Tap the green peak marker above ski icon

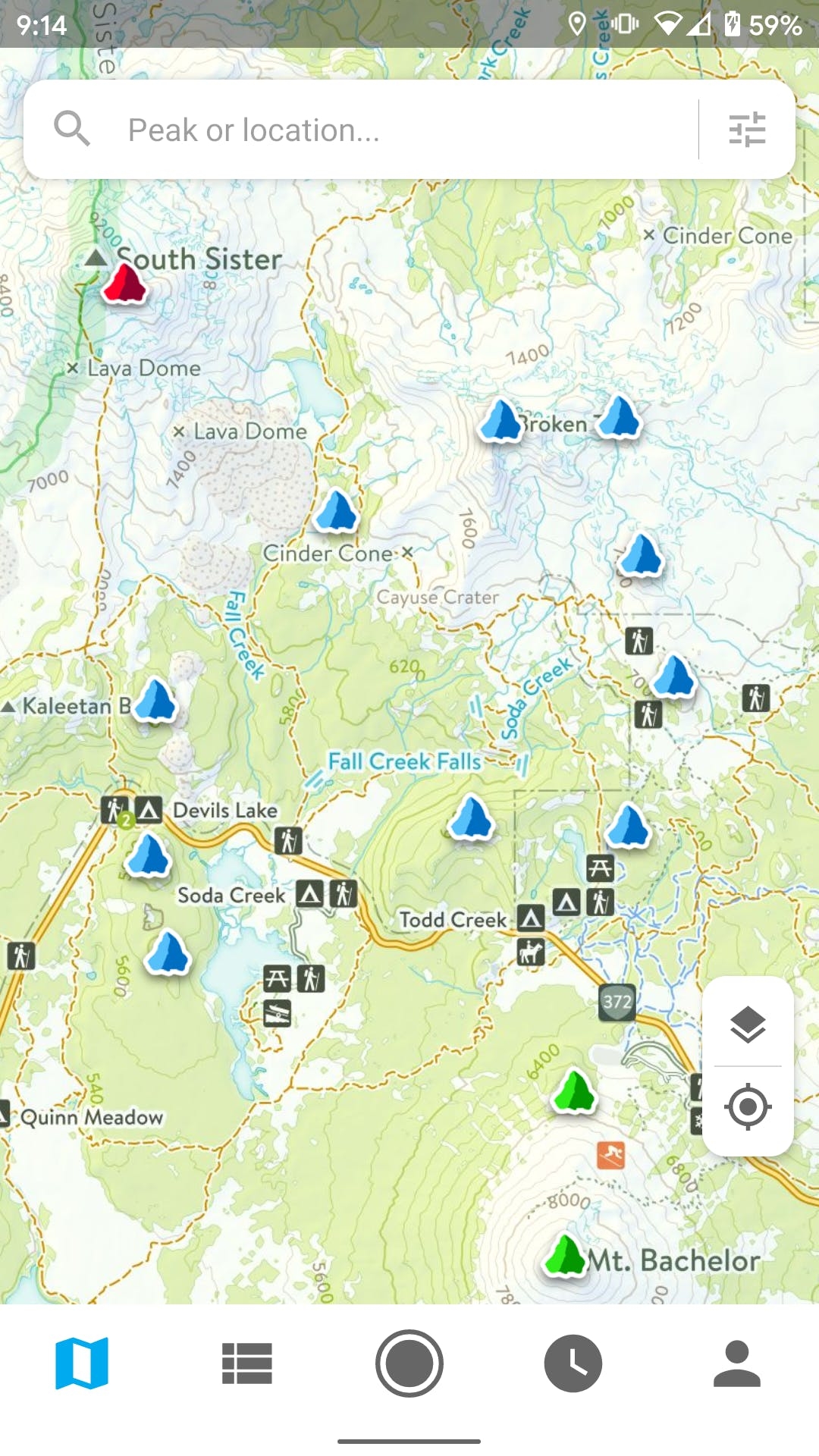[x=574, y=1090]
